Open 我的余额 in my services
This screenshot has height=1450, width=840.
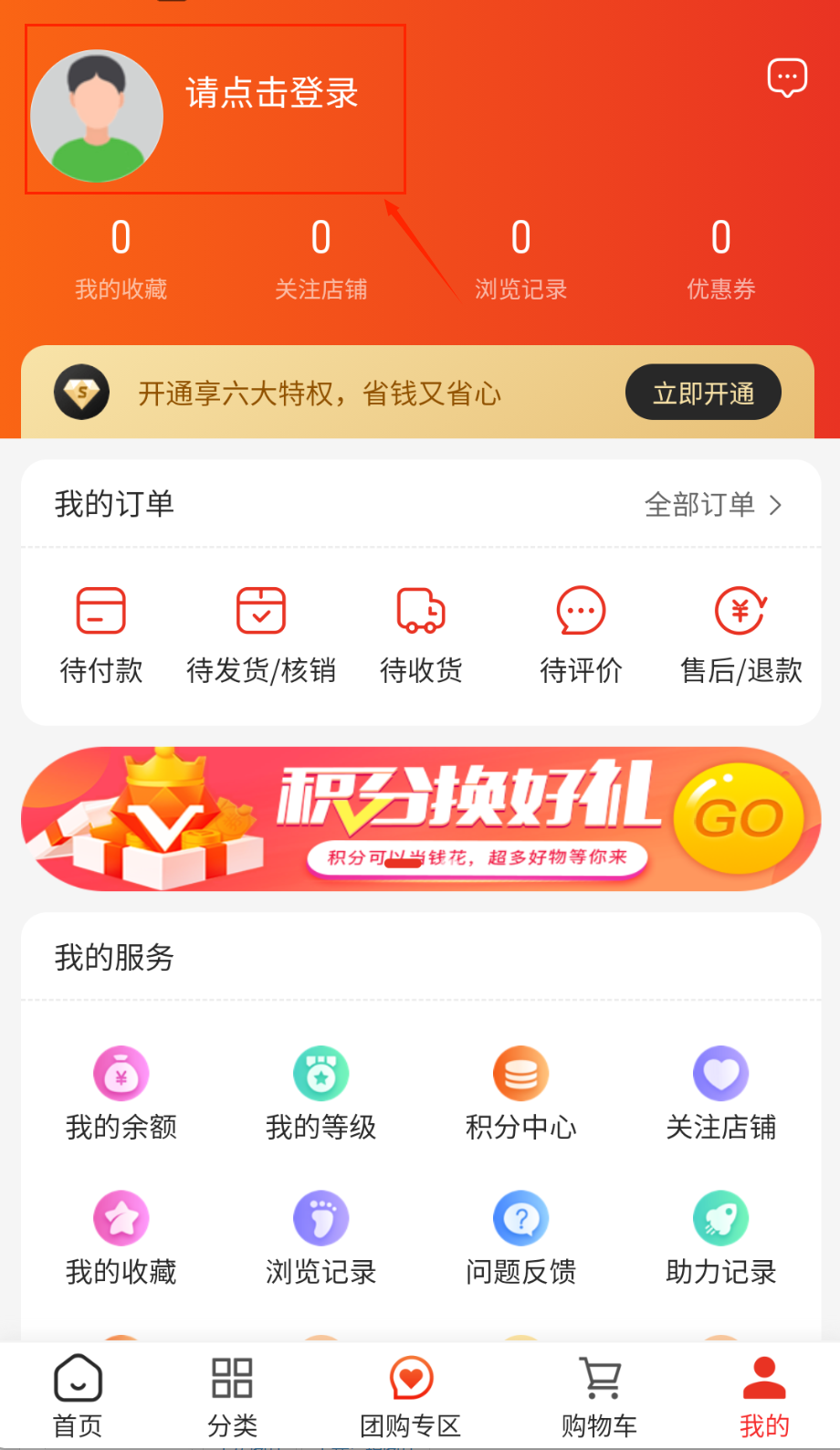(x=121, y=1093)
